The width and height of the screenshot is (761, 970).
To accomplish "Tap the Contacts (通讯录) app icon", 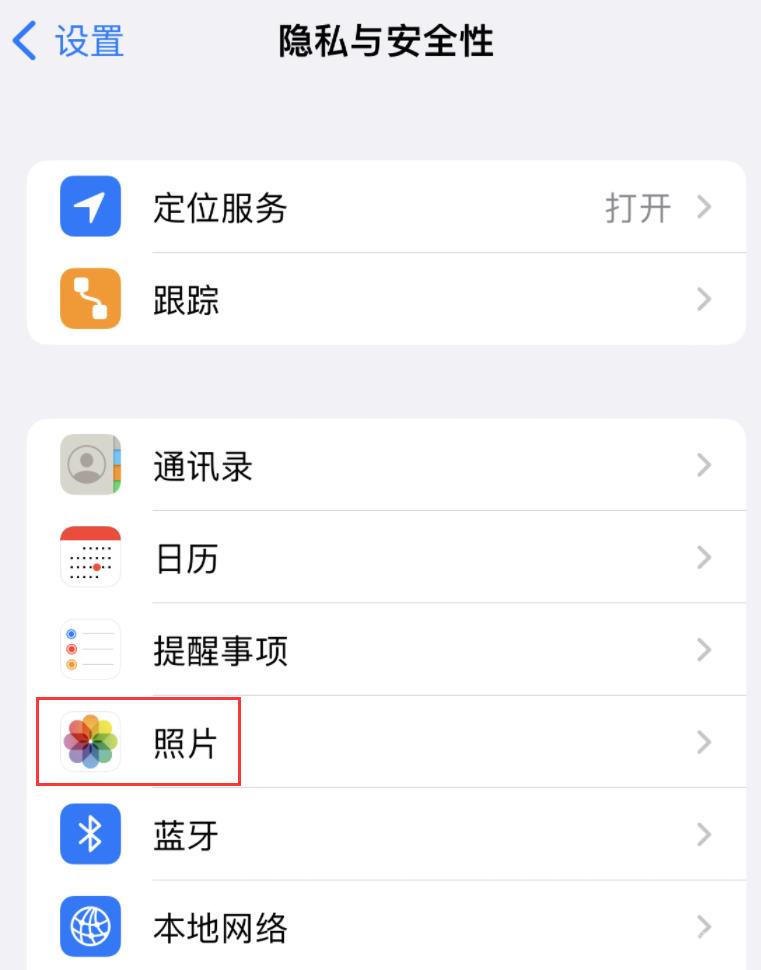I will (90, 466).
